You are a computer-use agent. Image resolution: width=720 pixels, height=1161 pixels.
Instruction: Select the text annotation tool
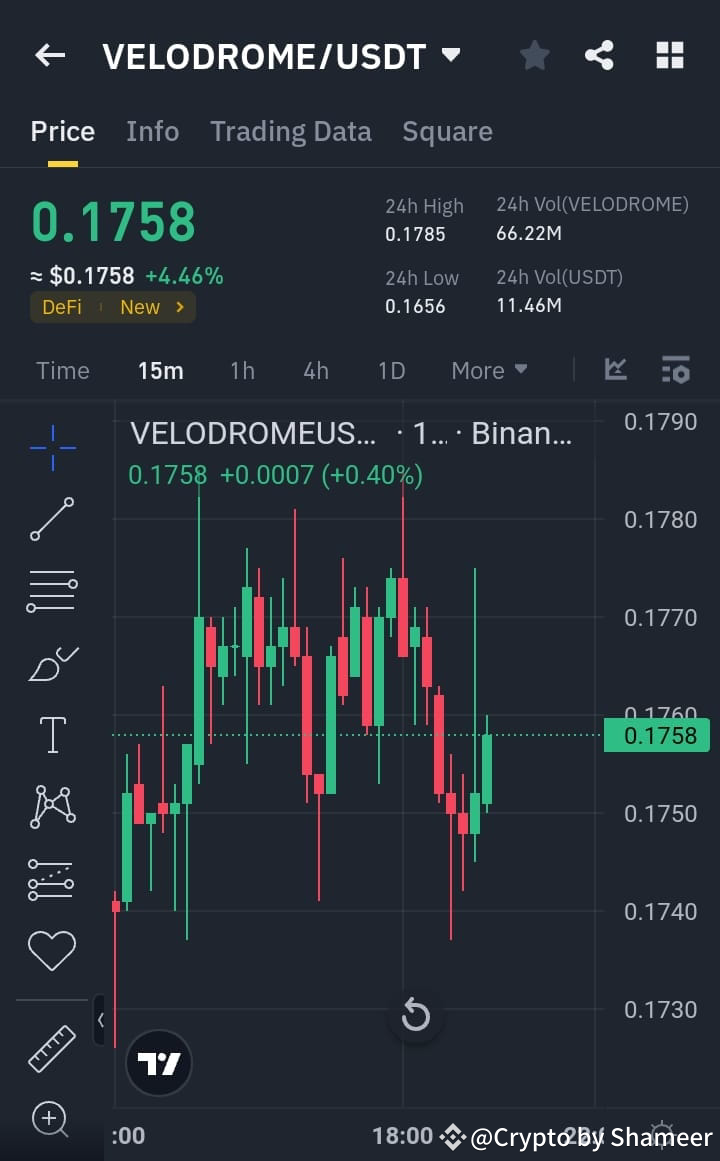coord(51,734)
